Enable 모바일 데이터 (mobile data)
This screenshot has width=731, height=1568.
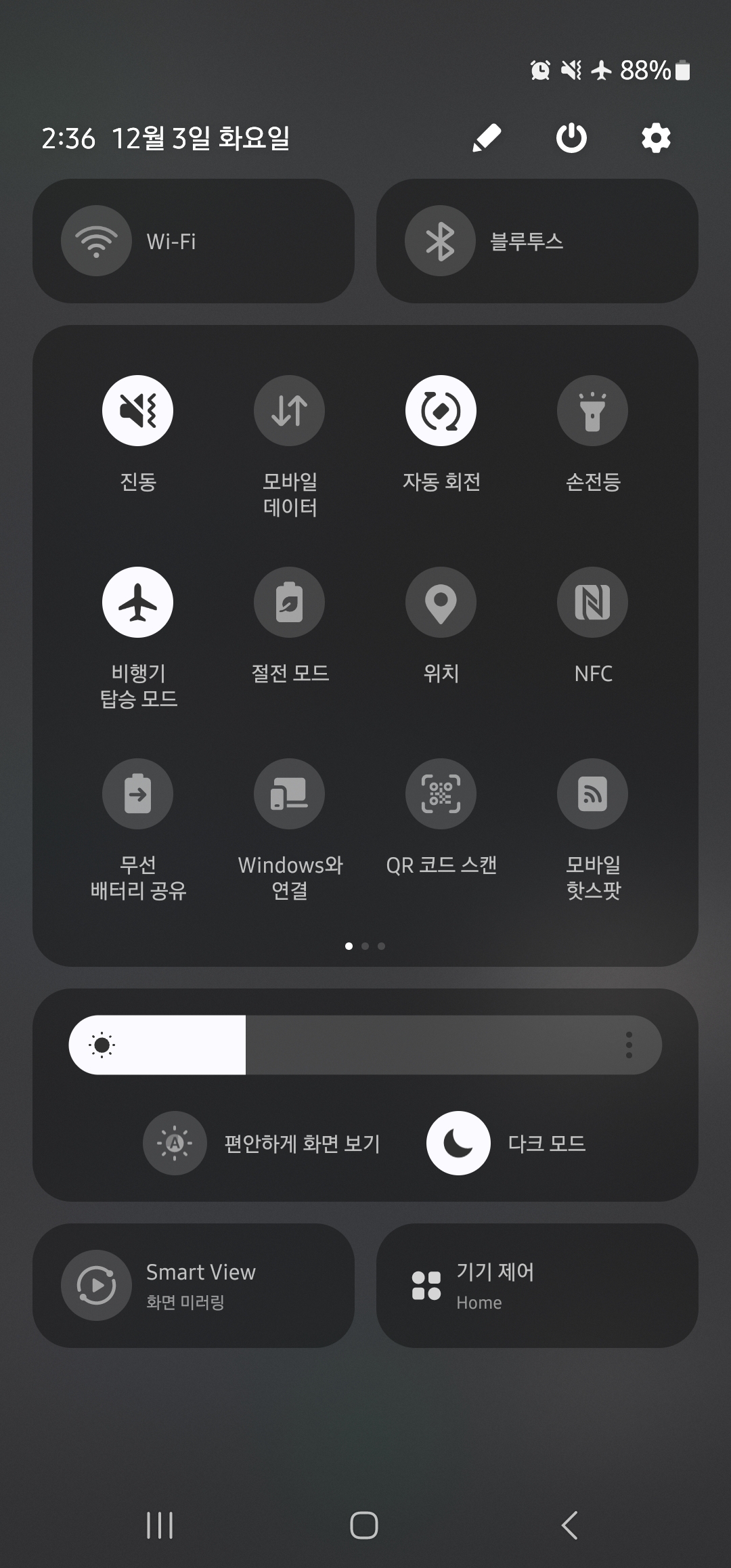tap(289, 410)
